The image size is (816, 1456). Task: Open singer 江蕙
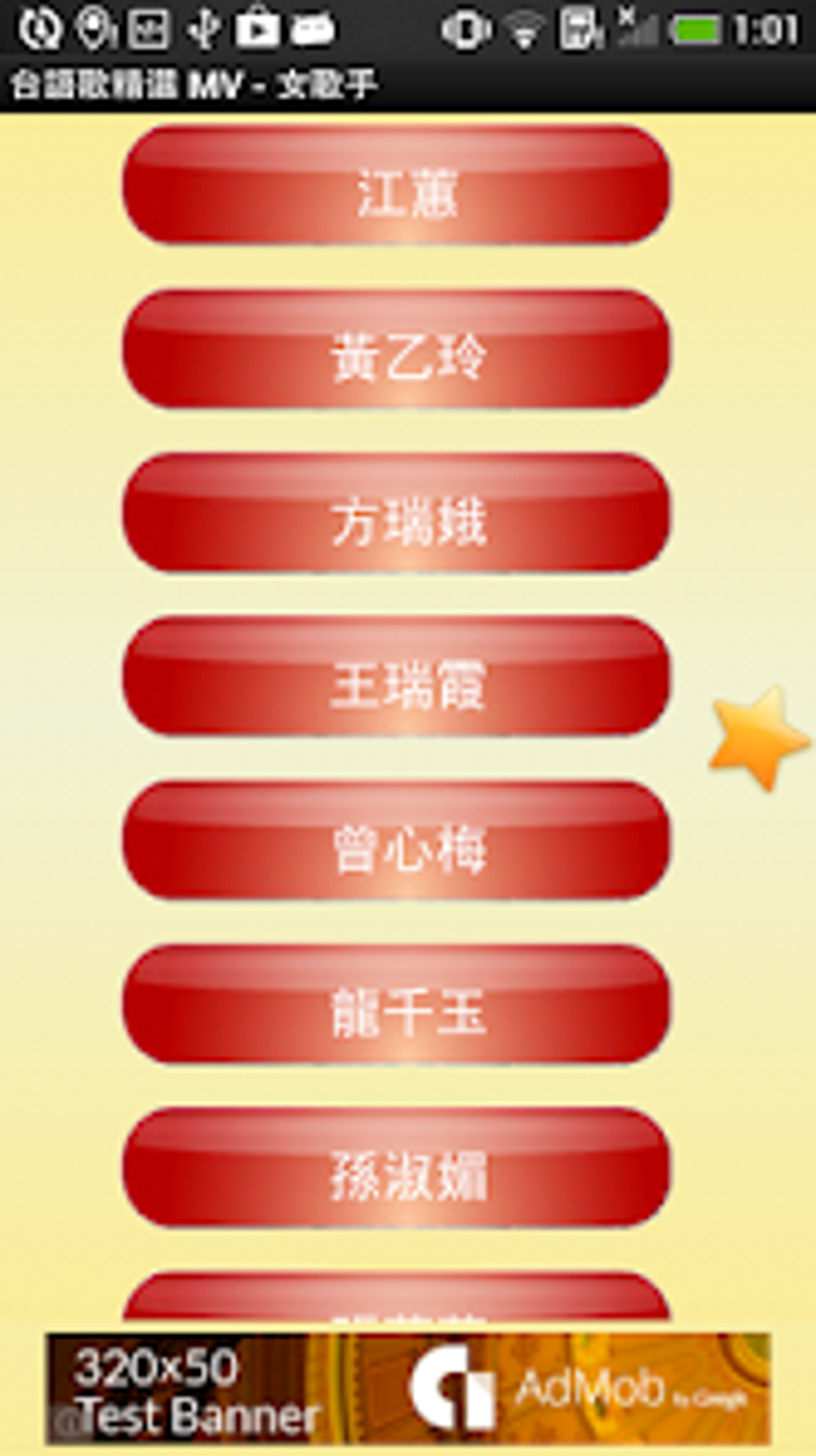click(396, 185)
